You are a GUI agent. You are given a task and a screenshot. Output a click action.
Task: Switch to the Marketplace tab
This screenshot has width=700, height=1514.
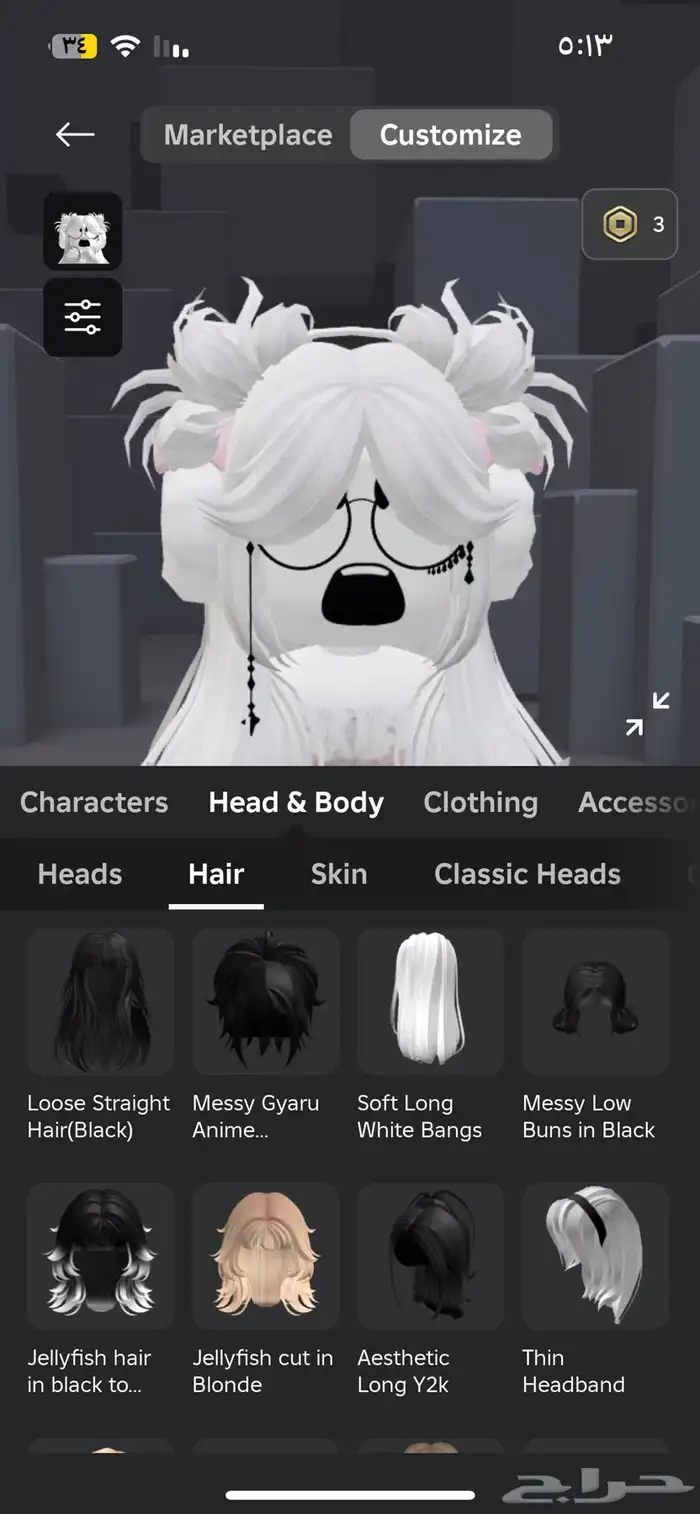click(x=247, y=135)
